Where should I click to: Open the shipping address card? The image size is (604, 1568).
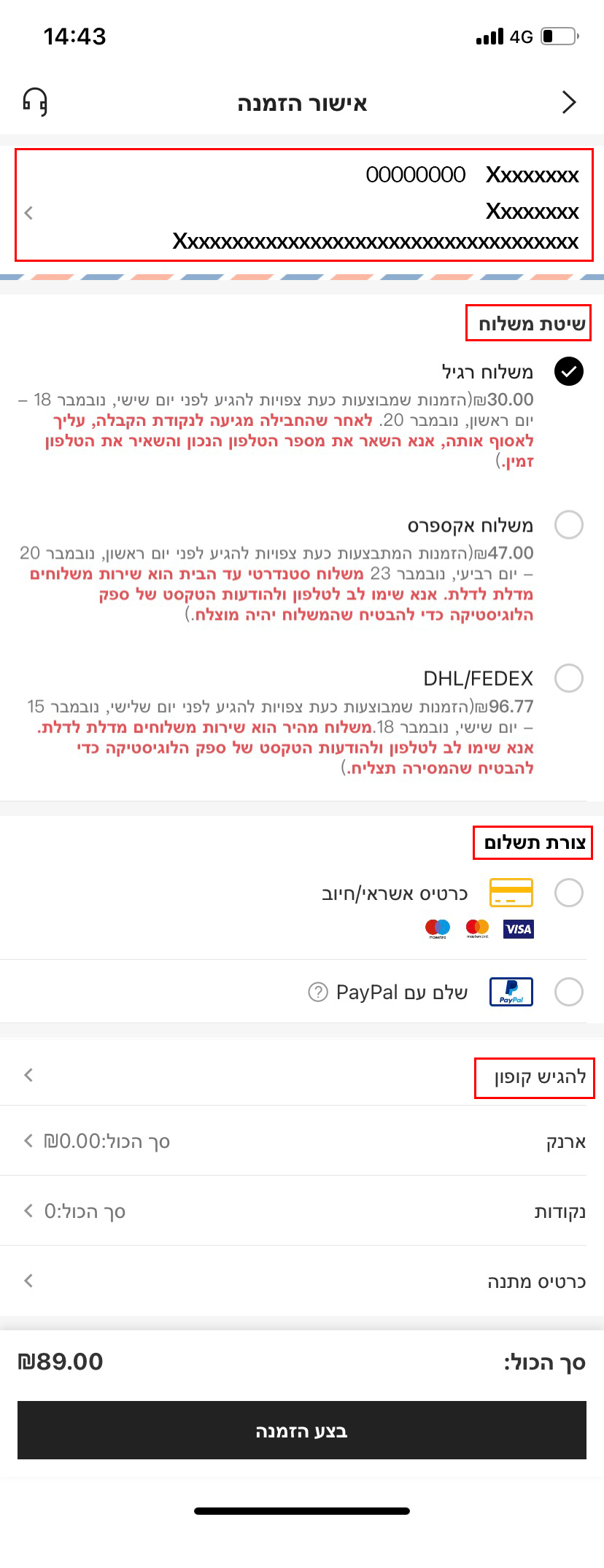(x=303, y=205)
